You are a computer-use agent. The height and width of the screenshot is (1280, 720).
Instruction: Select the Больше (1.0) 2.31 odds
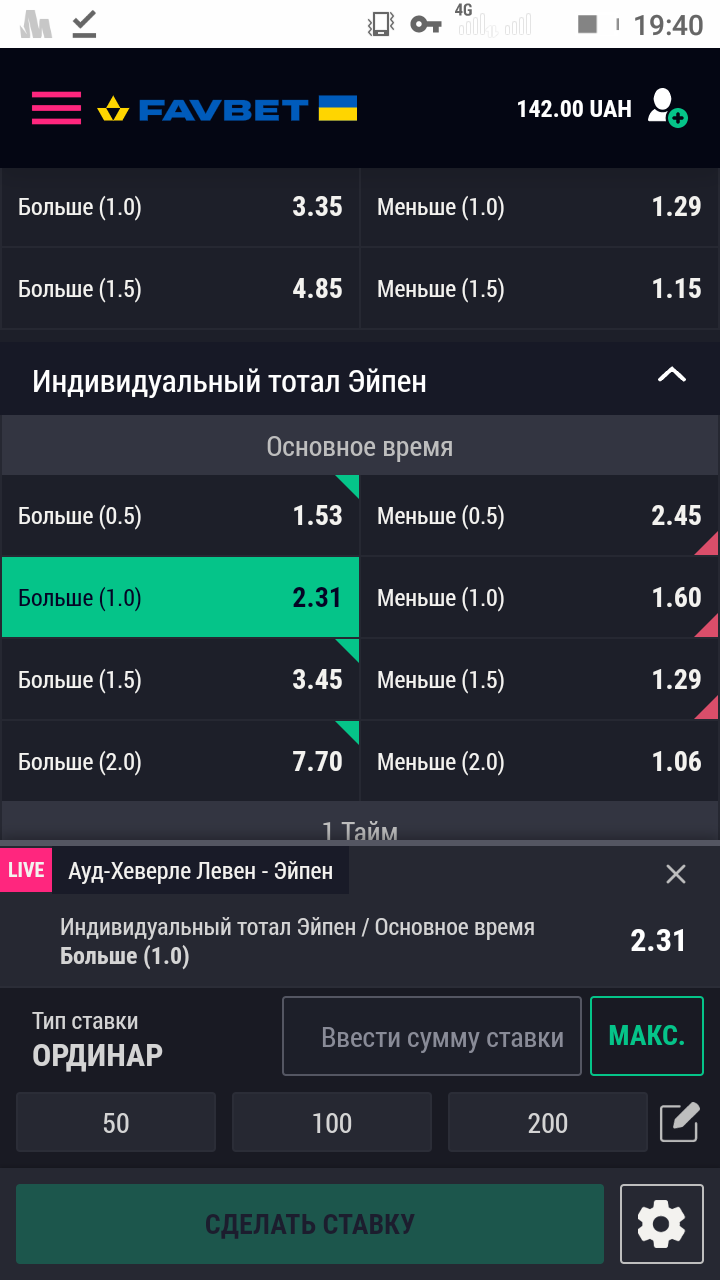(x=180, y=597)
